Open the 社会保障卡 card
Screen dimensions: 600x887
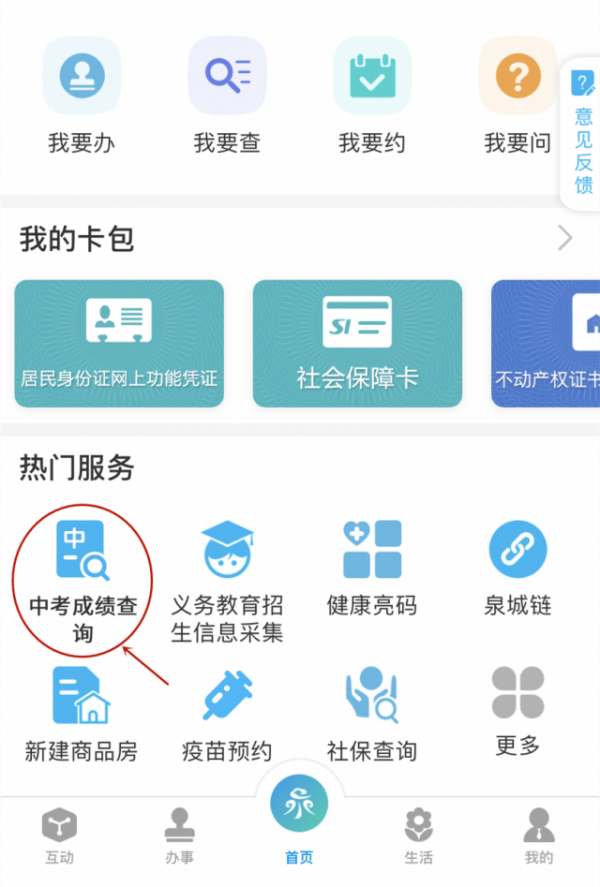click(357, 343)
